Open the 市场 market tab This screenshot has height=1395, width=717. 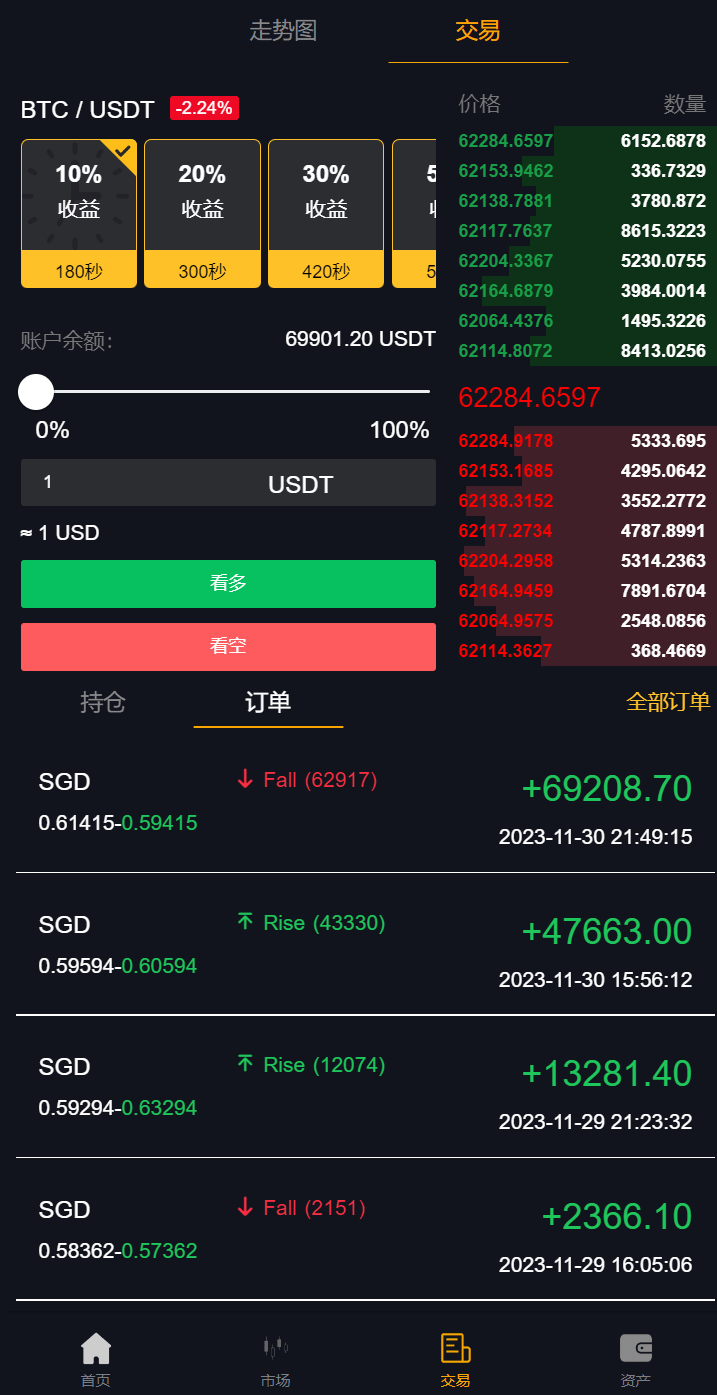(x=275, y=1360)
